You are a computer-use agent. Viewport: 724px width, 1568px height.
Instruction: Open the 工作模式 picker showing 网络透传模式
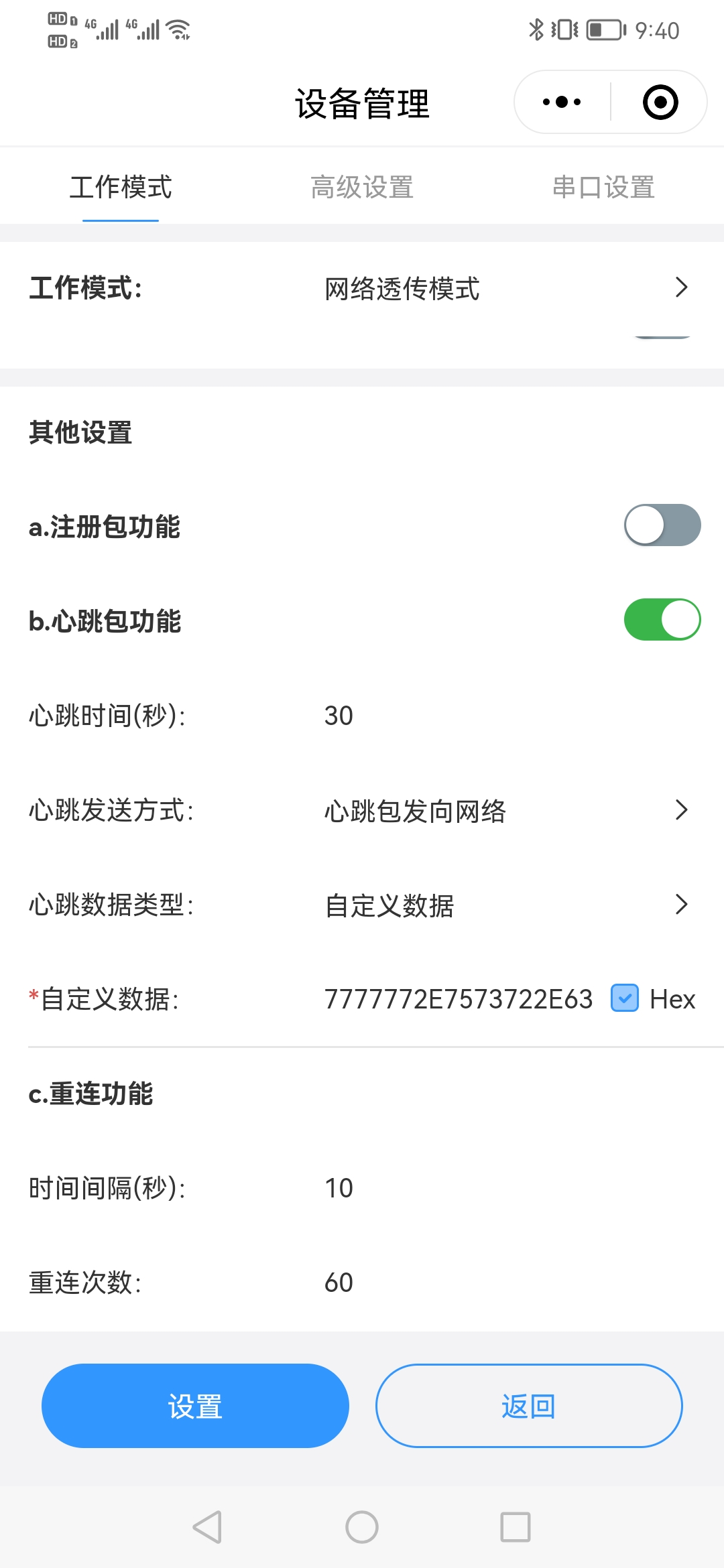[503, 288]
